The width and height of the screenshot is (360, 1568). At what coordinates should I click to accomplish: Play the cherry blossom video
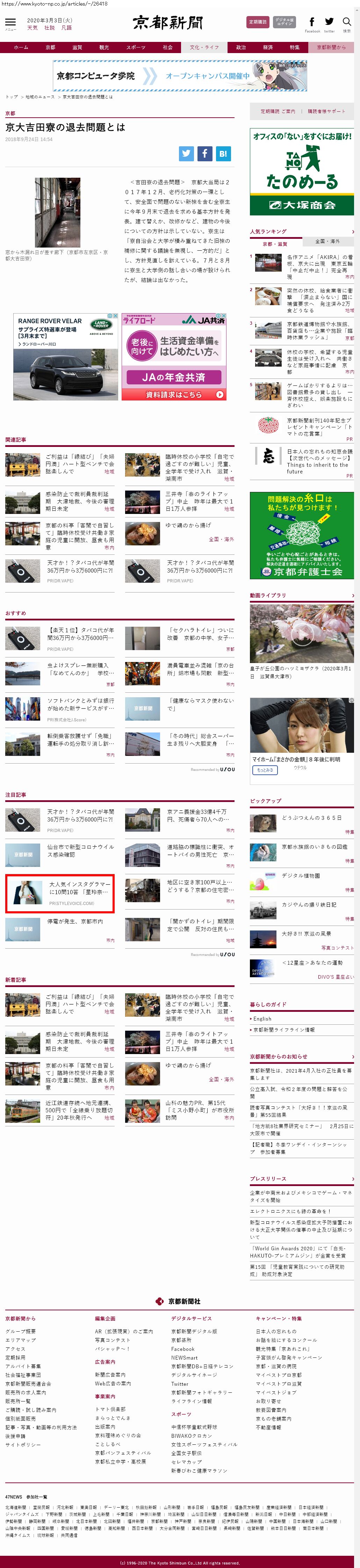[302, 634]
